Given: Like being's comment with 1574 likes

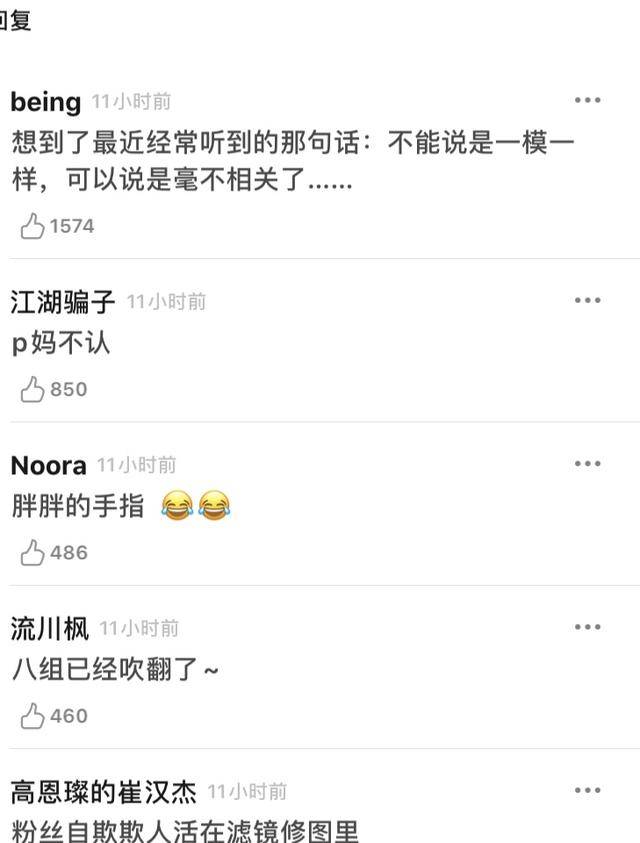Looking at the screenshot, I should tap(33, 226).
